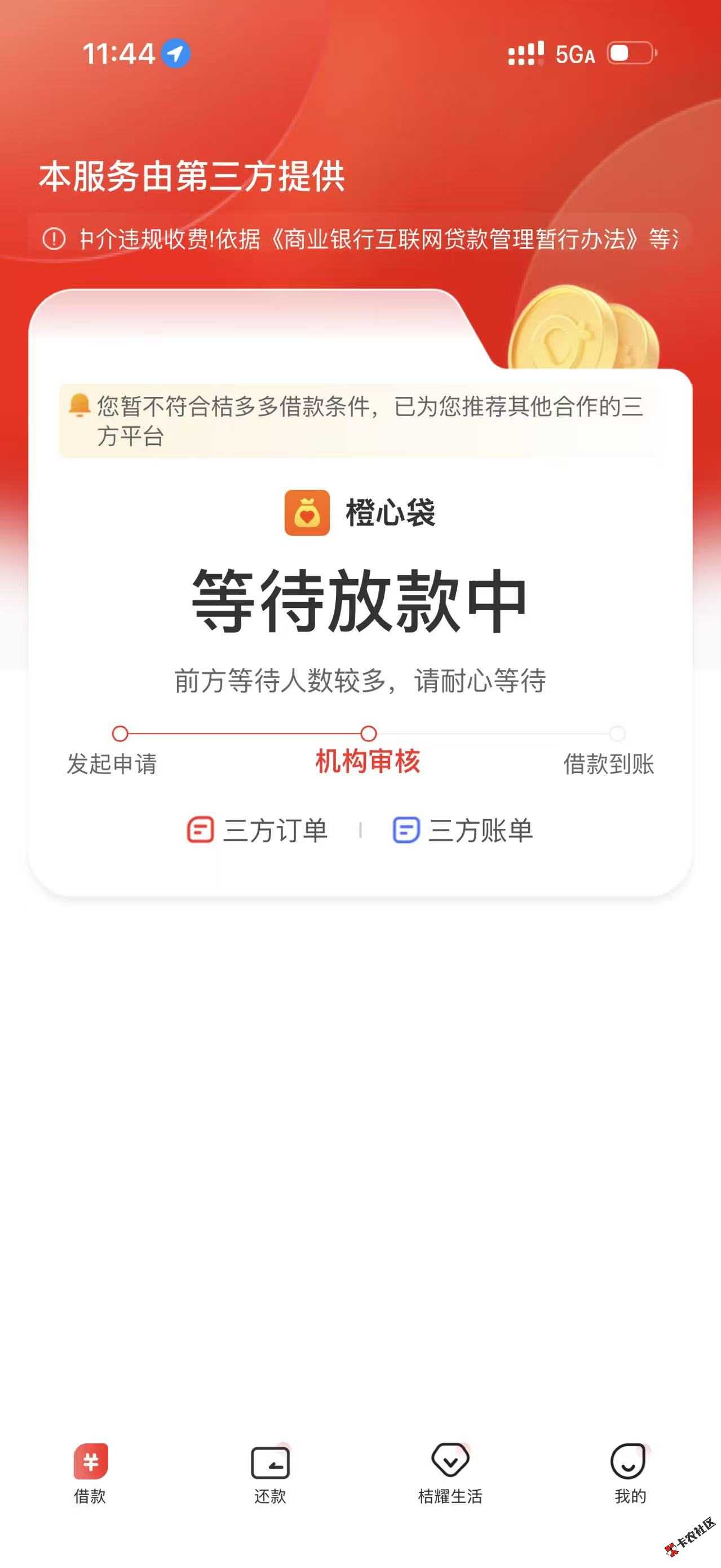This screenshot has height=1568, width=721.
Task: Go to the 我的 tab
Action: (629, 1473)
